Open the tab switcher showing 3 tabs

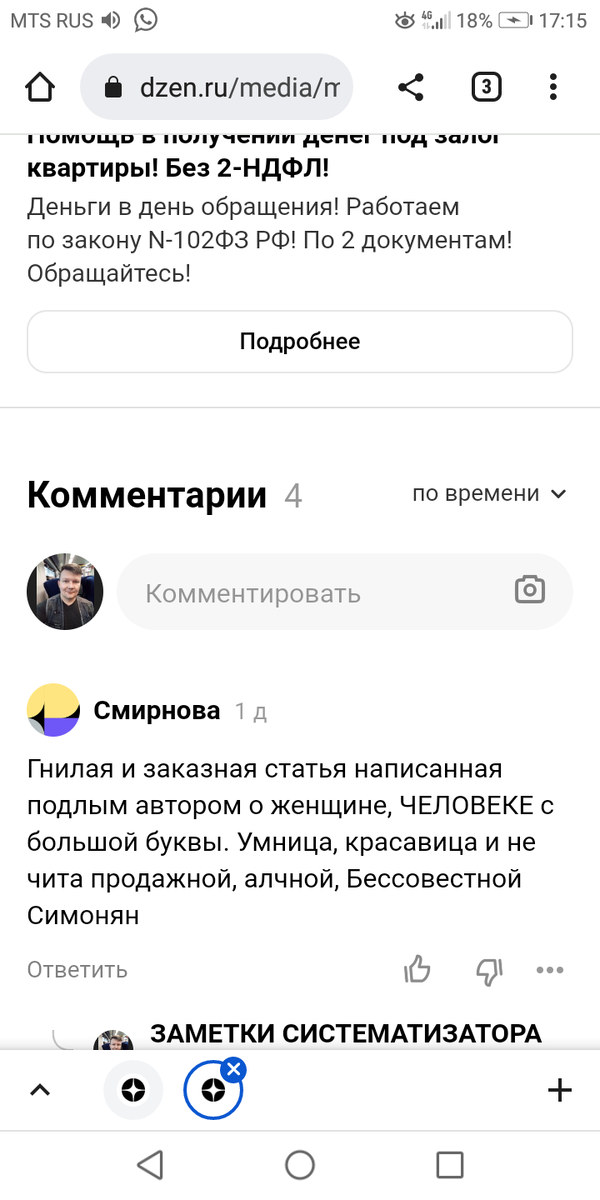485,88
